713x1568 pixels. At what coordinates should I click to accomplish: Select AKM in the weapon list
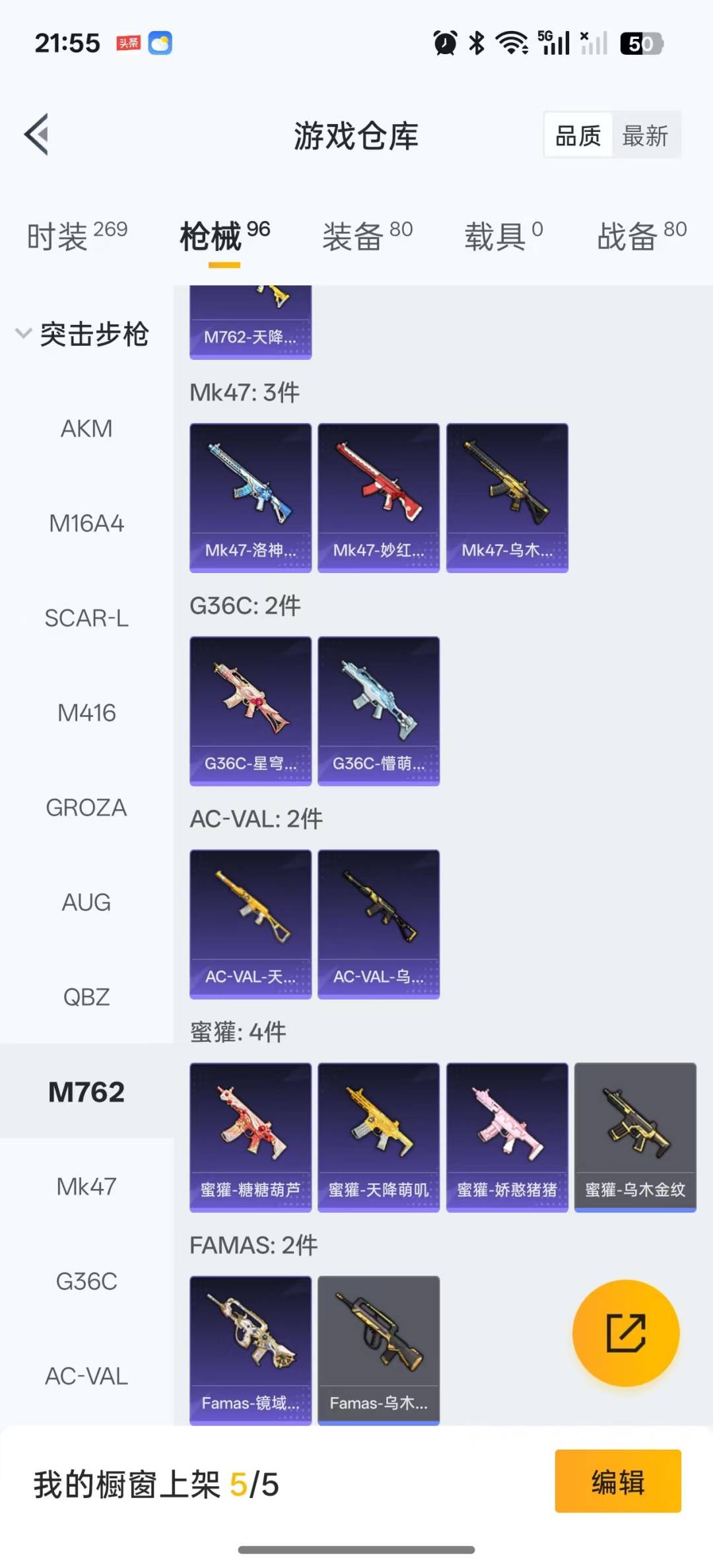[86, 428]
